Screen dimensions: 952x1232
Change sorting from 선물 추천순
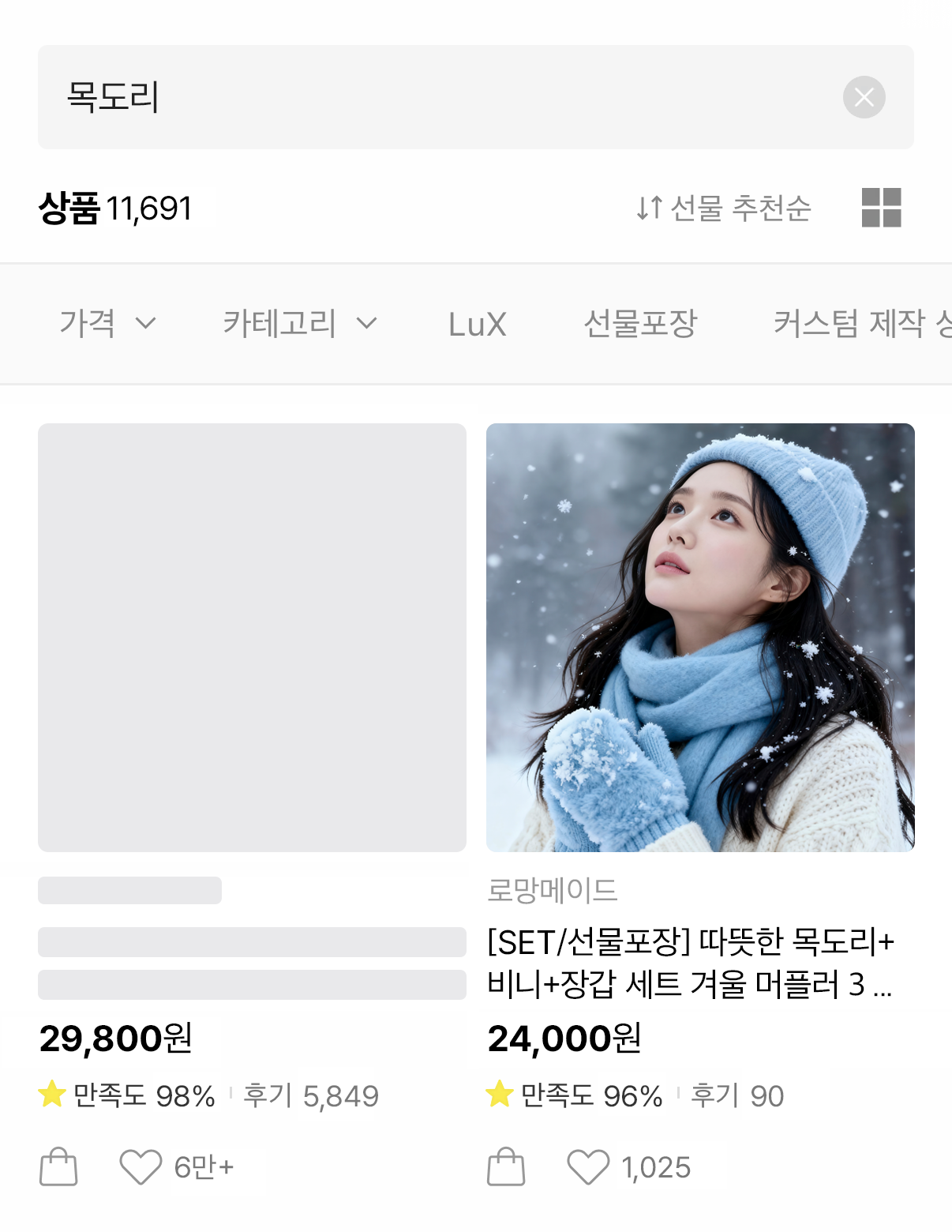(x=724, y=208)
